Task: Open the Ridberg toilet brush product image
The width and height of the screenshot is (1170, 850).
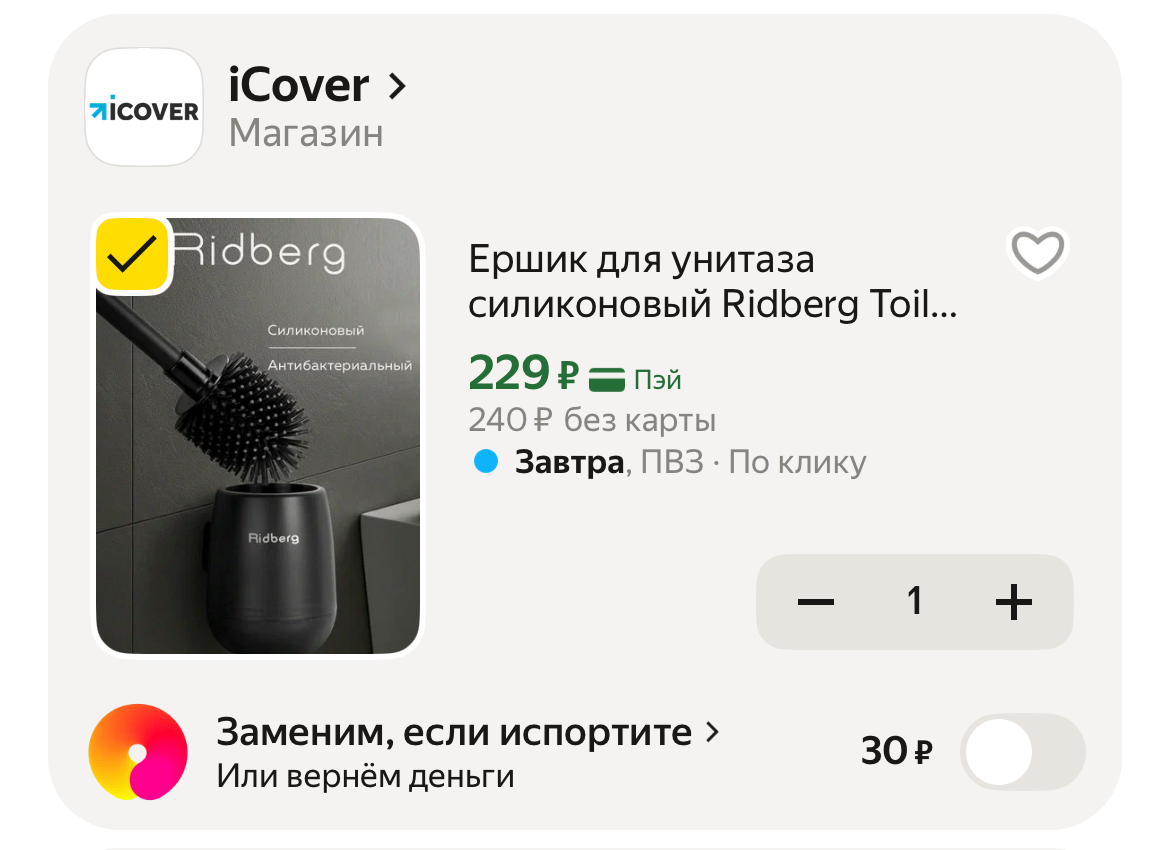Action: pyautogui.click(x=258, y=450)
